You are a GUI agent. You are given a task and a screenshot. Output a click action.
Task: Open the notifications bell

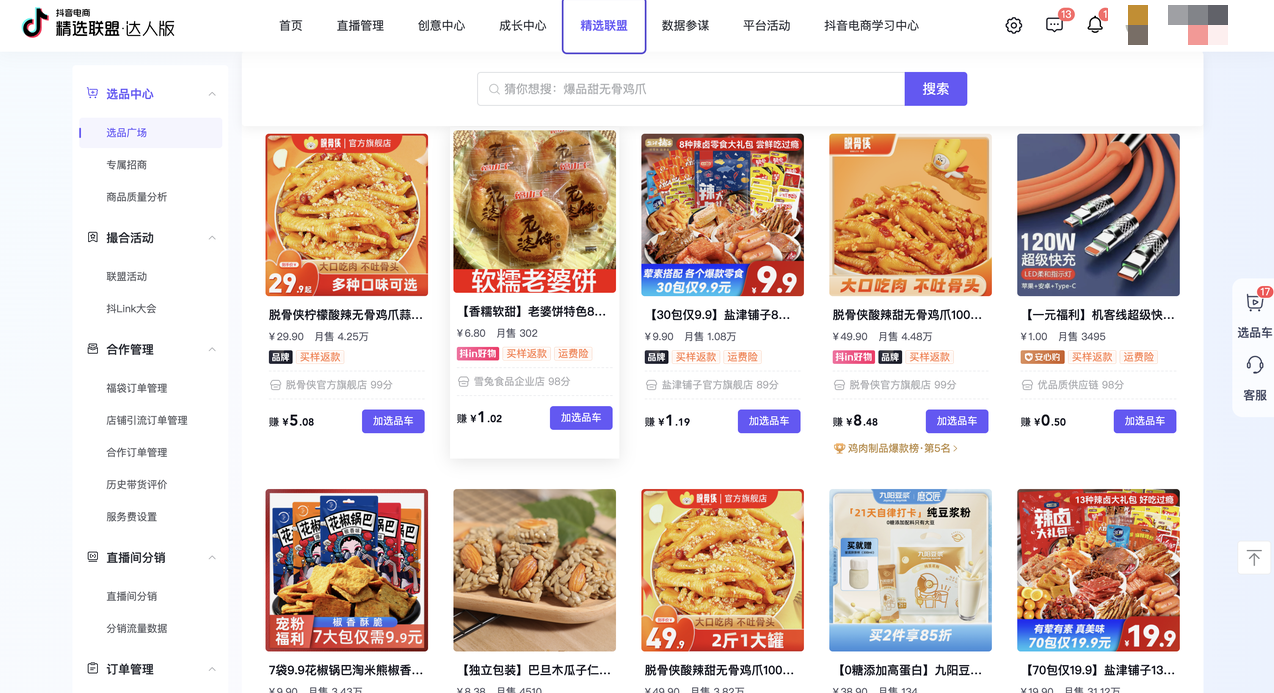coord(1095,26)
